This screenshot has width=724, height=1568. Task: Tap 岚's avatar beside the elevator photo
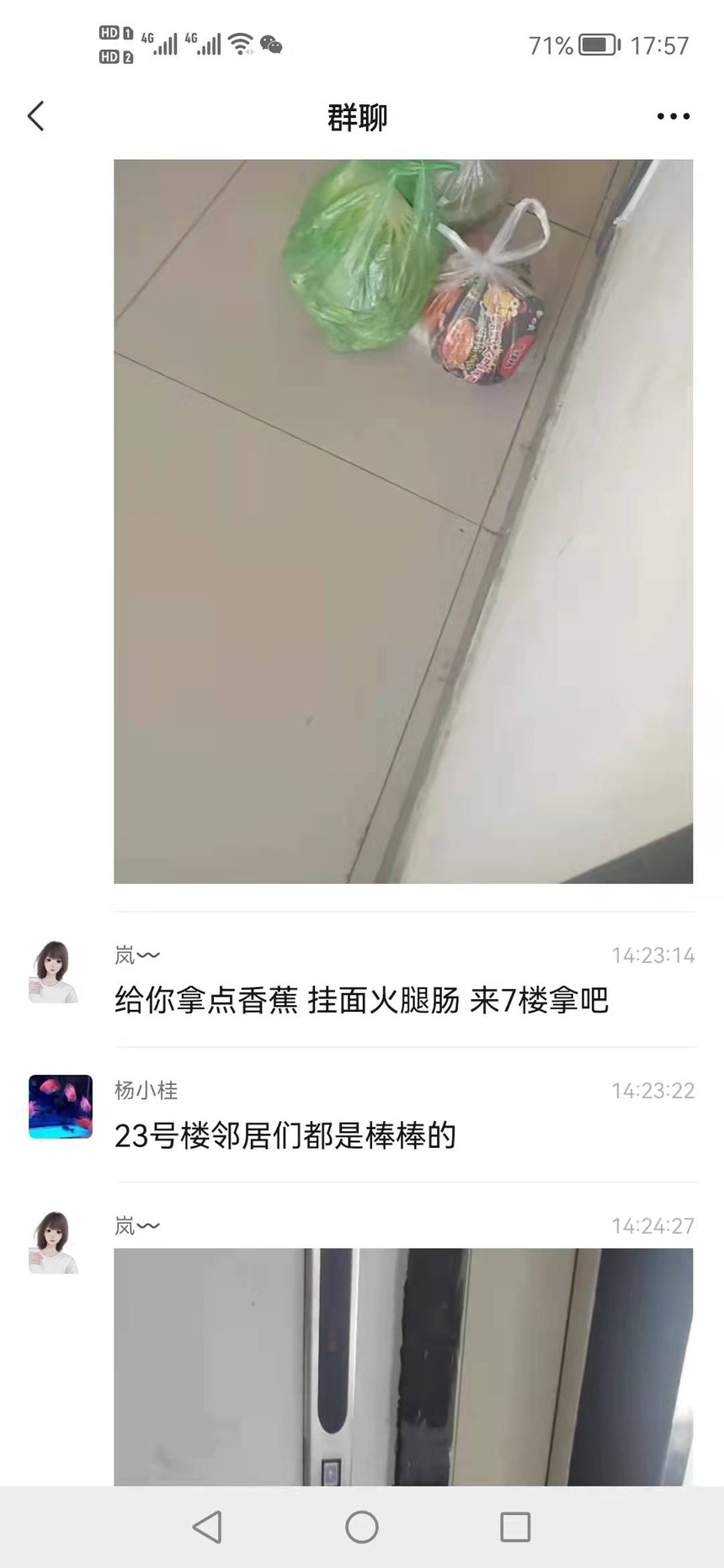(x=56, y=1241)
